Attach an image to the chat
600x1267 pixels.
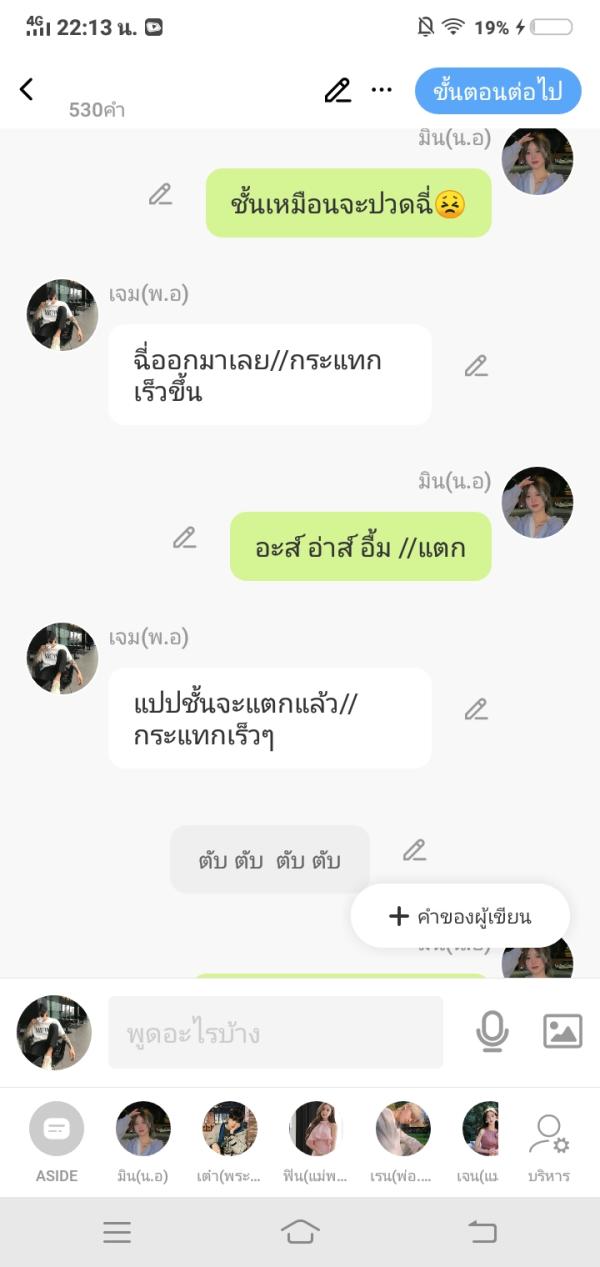pyautogui.click(x=562, y=1031)
